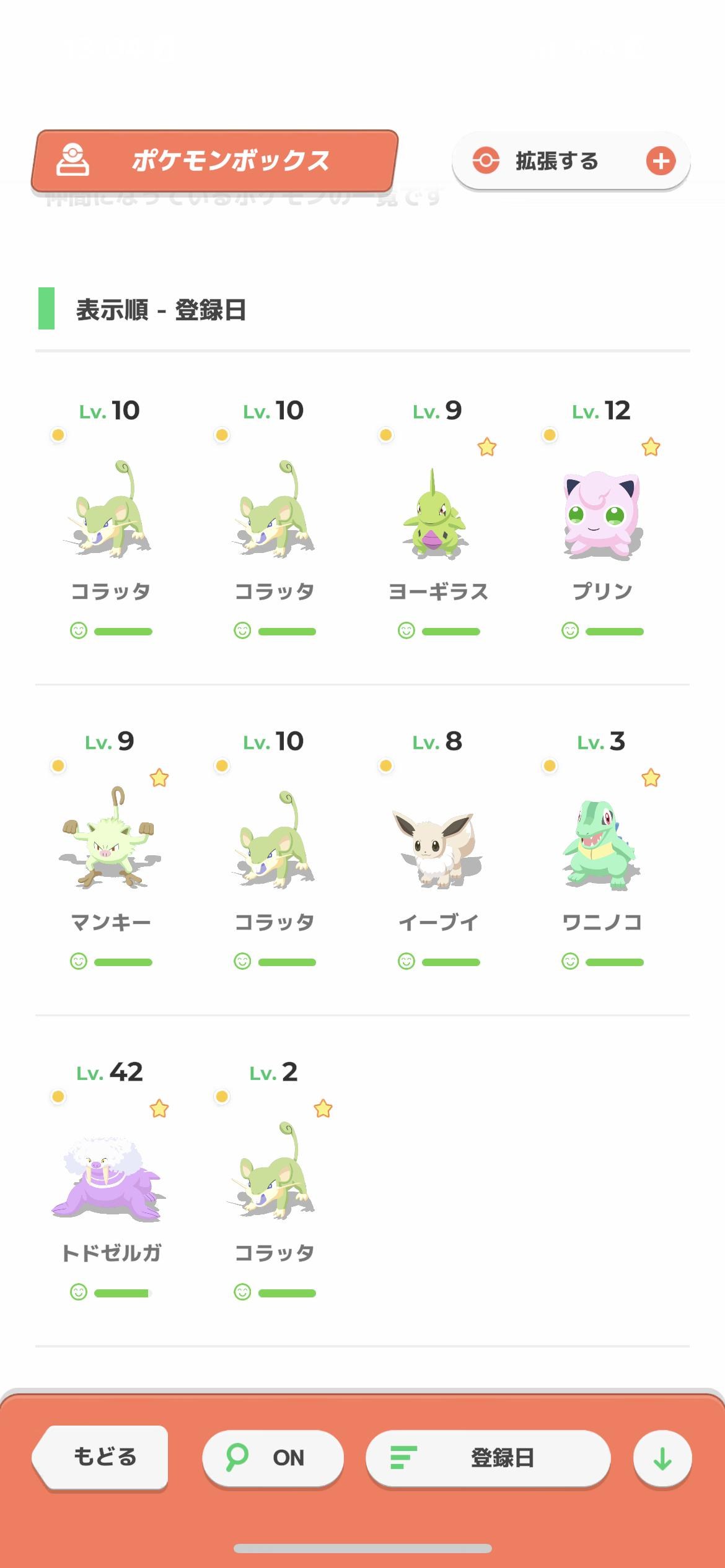725x1568 pixels.
Task: Tap the favorite star on トドゼルガ
Action: pyautogui.click(x=160, y=1110)
